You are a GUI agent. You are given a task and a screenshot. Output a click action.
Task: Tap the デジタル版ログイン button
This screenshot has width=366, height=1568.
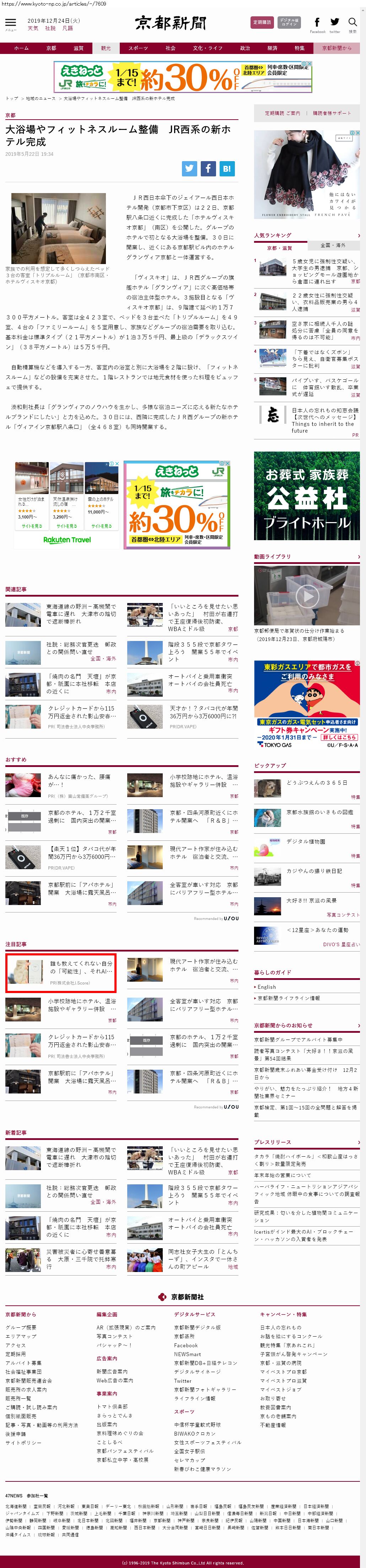(x=289, y=22)
